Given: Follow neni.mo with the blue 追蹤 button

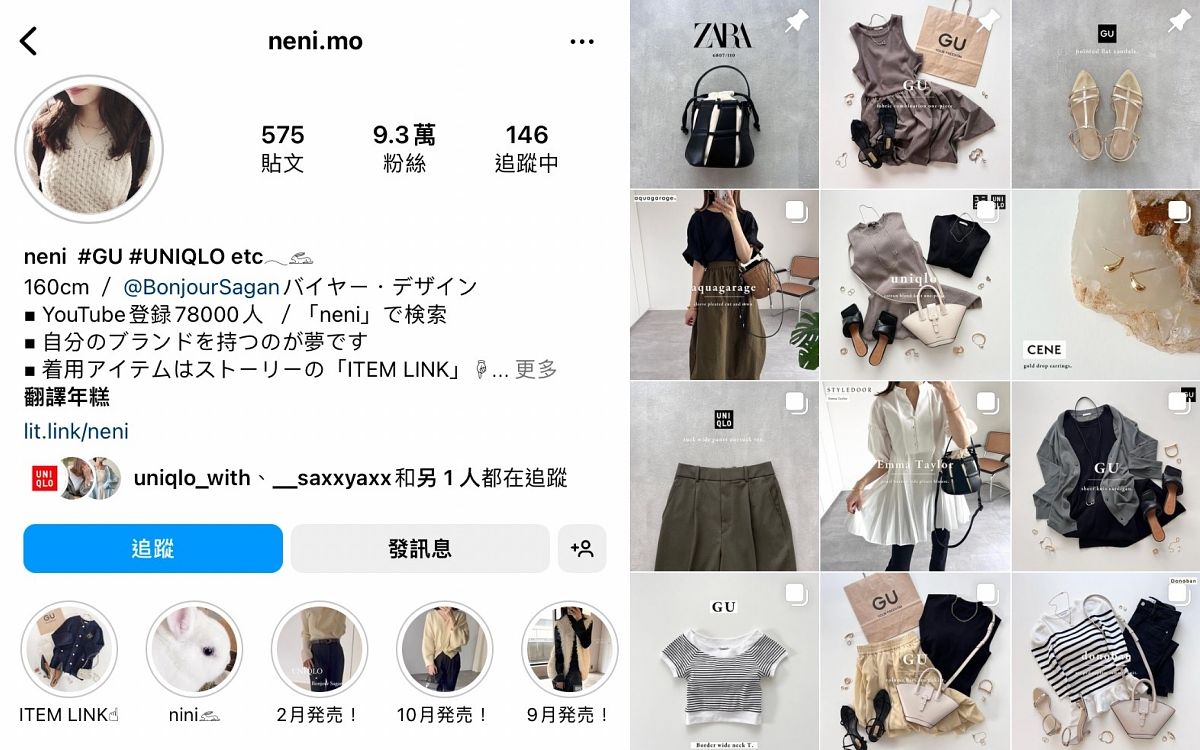Looking at the screenshot, I should (x=153, y=548).
